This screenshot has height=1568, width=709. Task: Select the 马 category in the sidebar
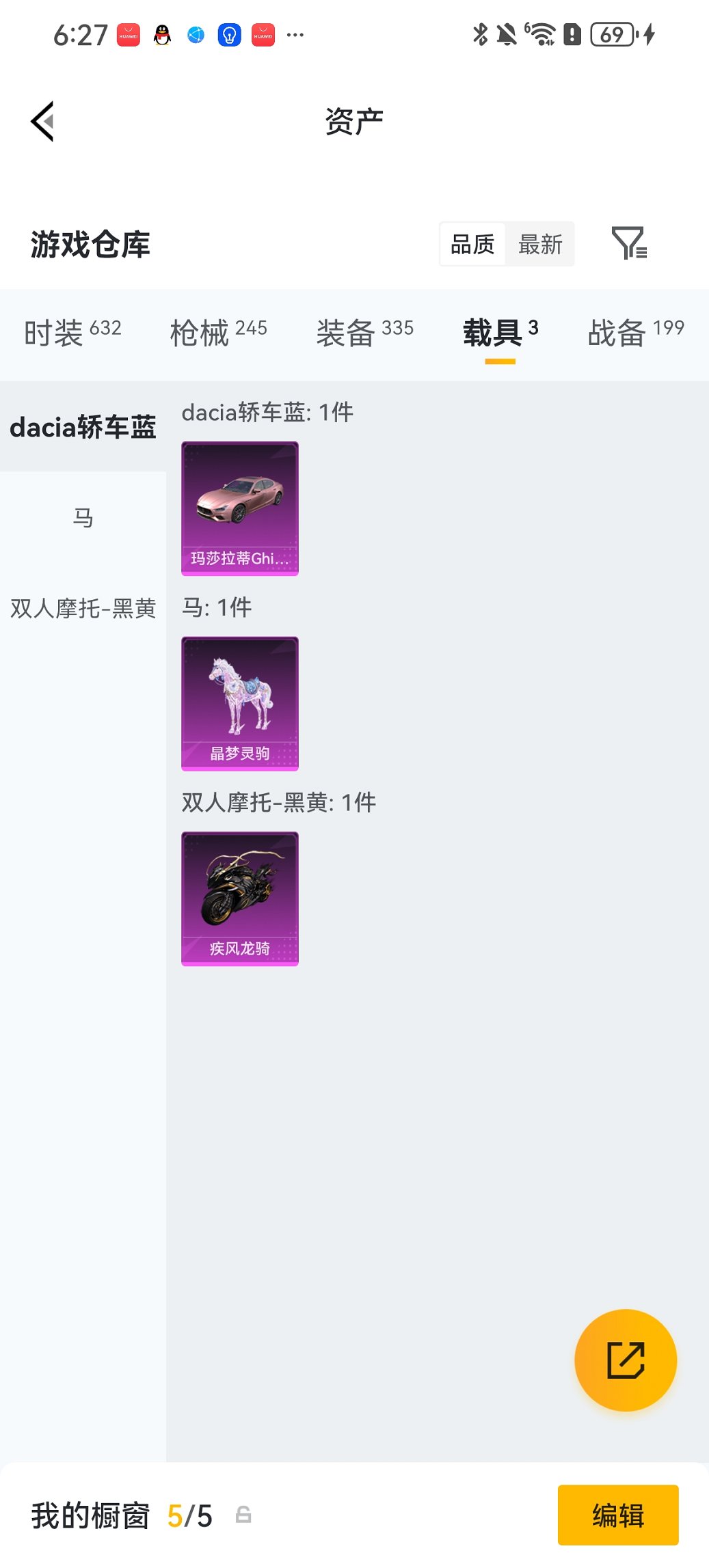point(83,517)
